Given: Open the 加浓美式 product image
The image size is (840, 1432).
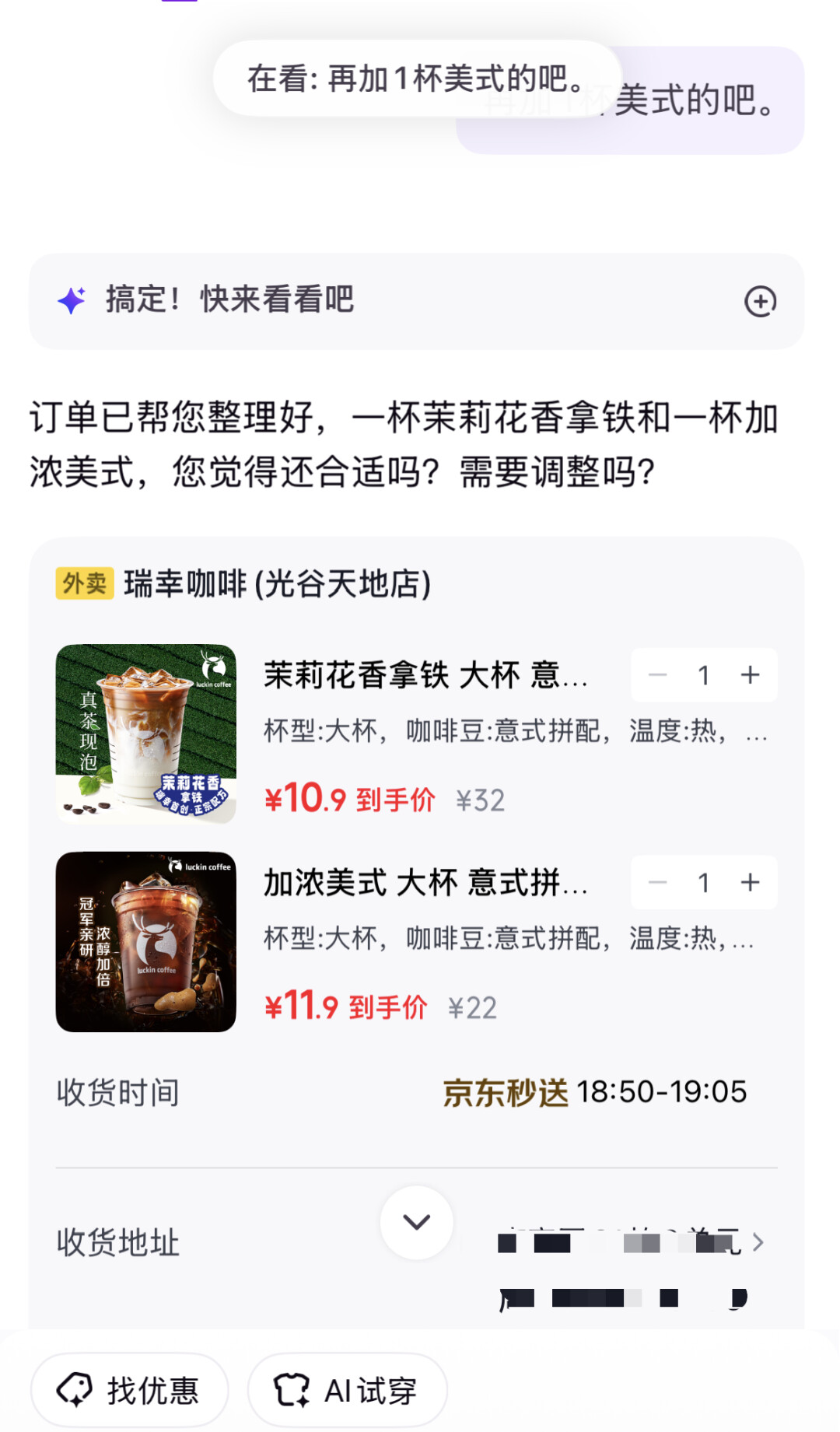Looking at the screenshot, I should 146,942.
